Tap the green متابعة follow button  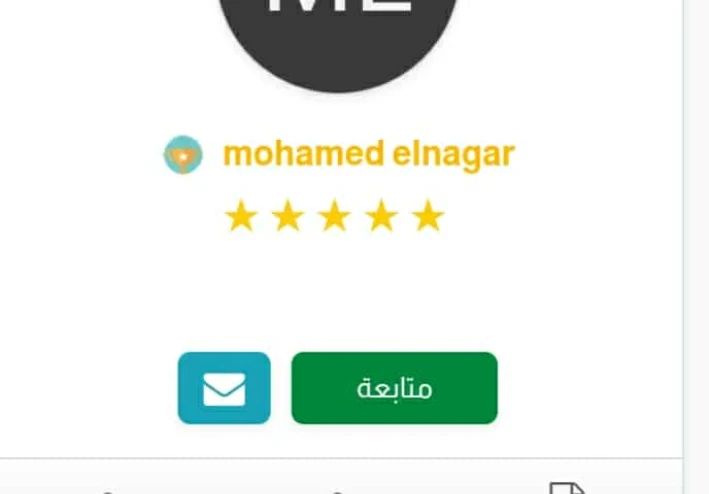click(x=394, y=388)
